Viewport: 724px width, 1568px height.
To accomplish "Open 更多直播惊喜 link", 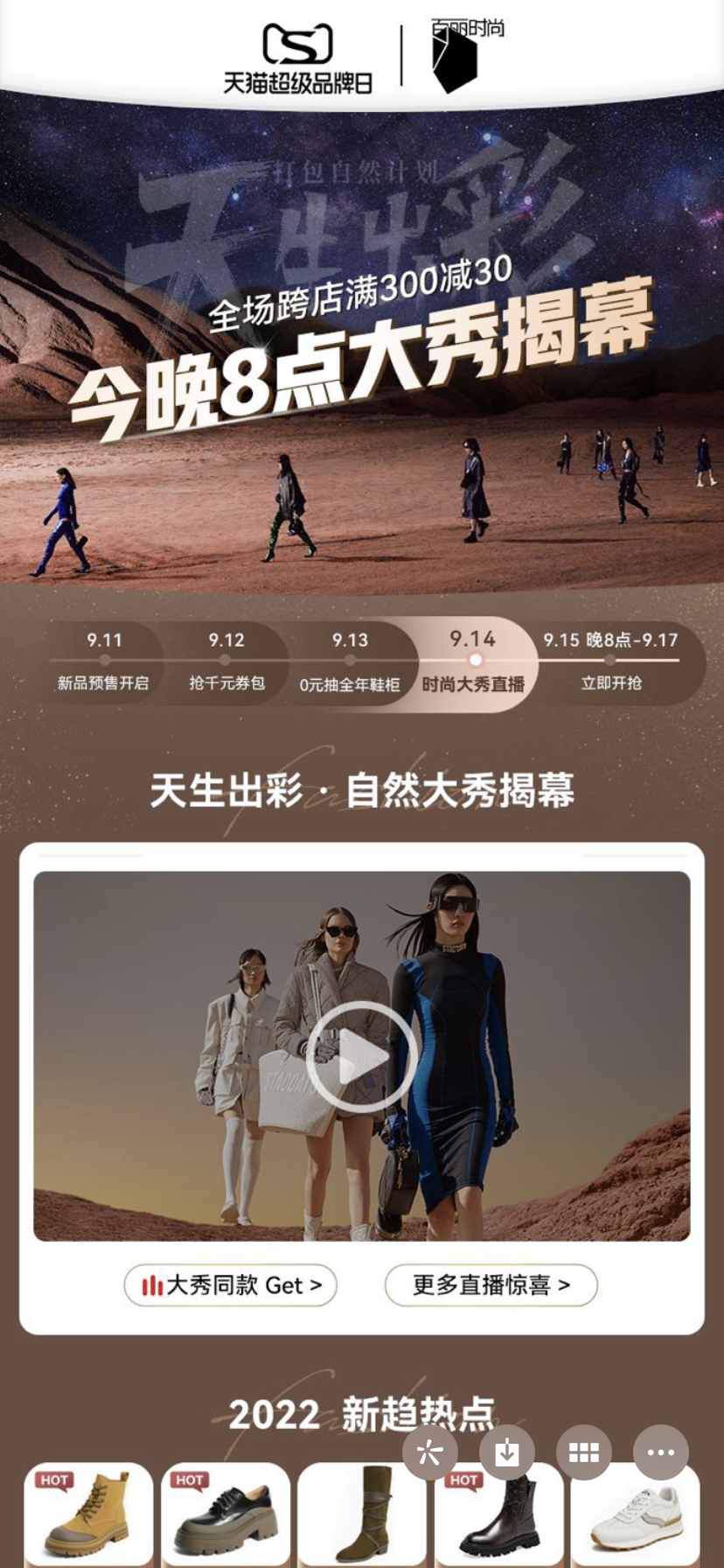I will click(x=491, y=1285).
